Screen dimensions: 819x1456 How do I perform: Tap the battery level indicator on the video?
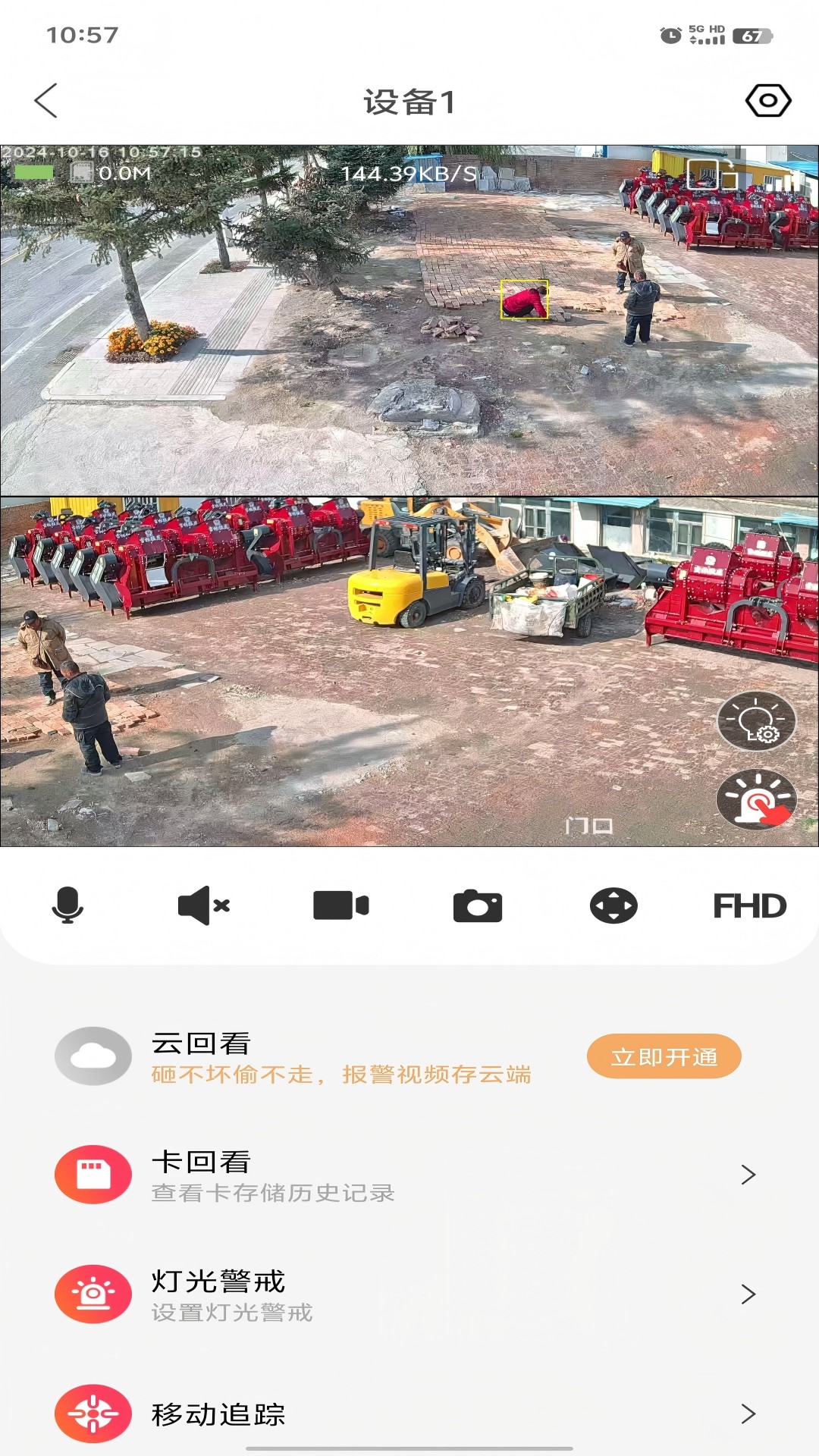[x=34, y=171]
